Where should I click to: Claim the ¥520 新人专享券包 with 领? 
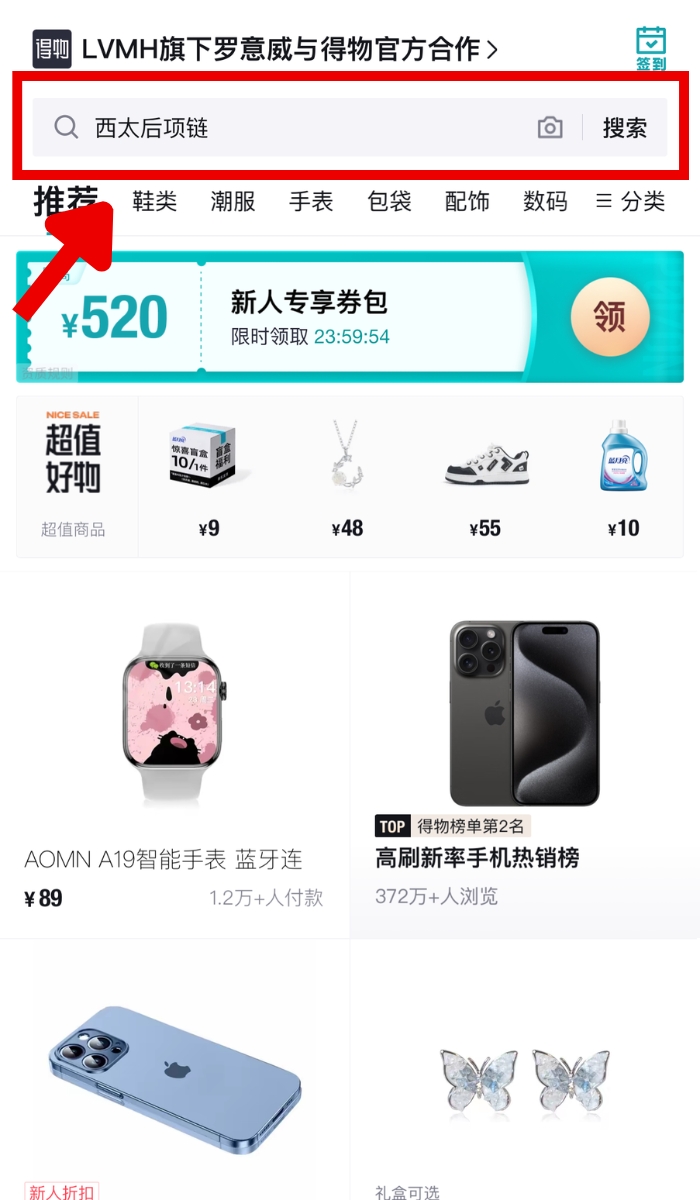[x=610, y=317]
